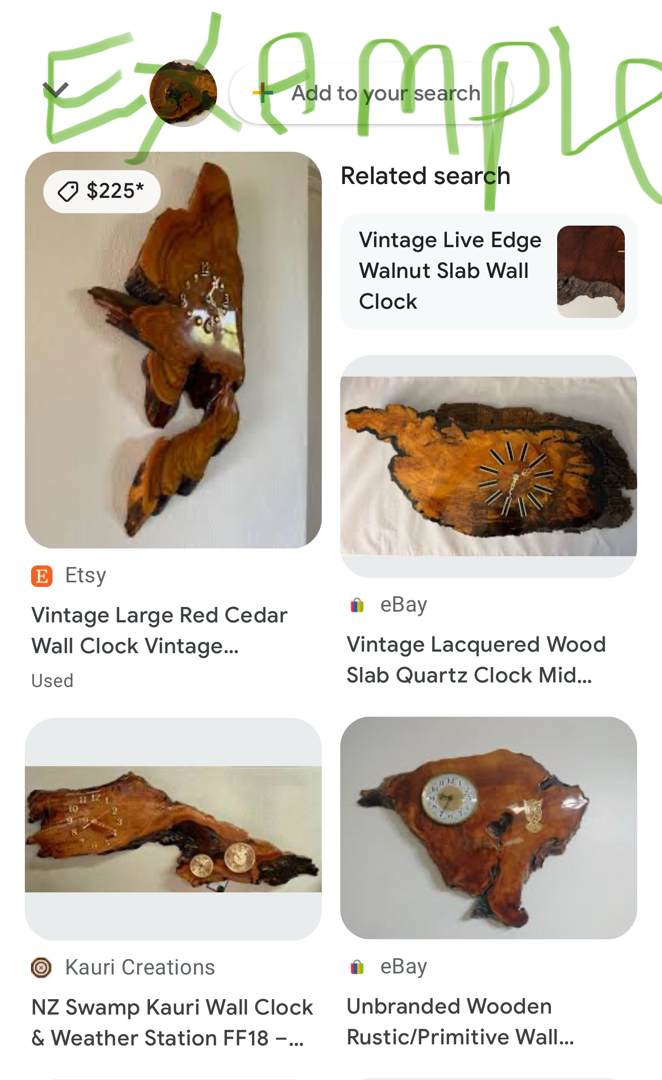Open Vintage Live Edge Walnut Slab related search
Image resolution: width=662 pixels, height=1080 pixels.
(488, 271)
